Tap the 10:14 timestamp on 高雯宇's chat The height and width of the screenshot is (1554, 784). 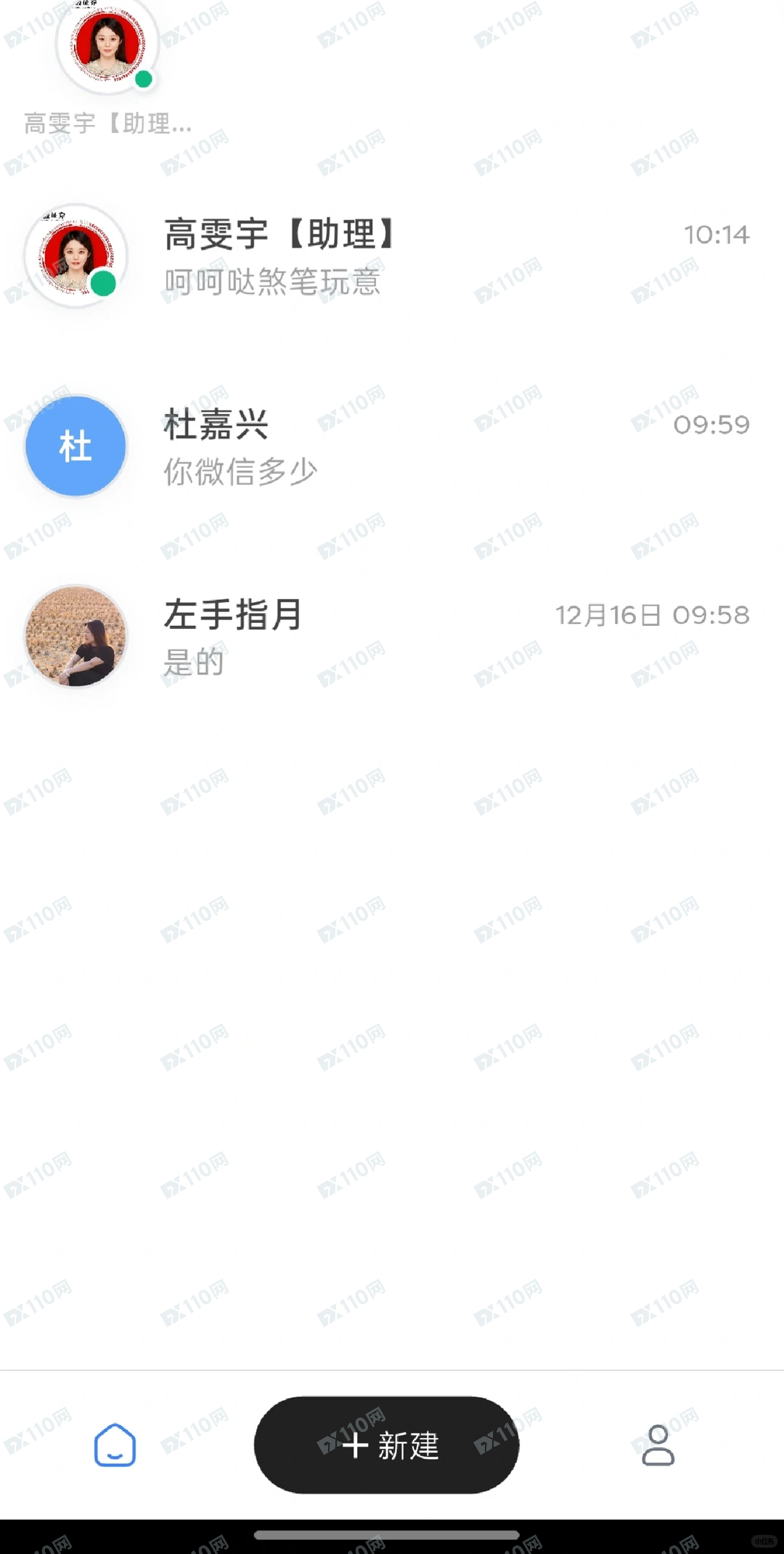pyautogui.click(x=717, y=235)
